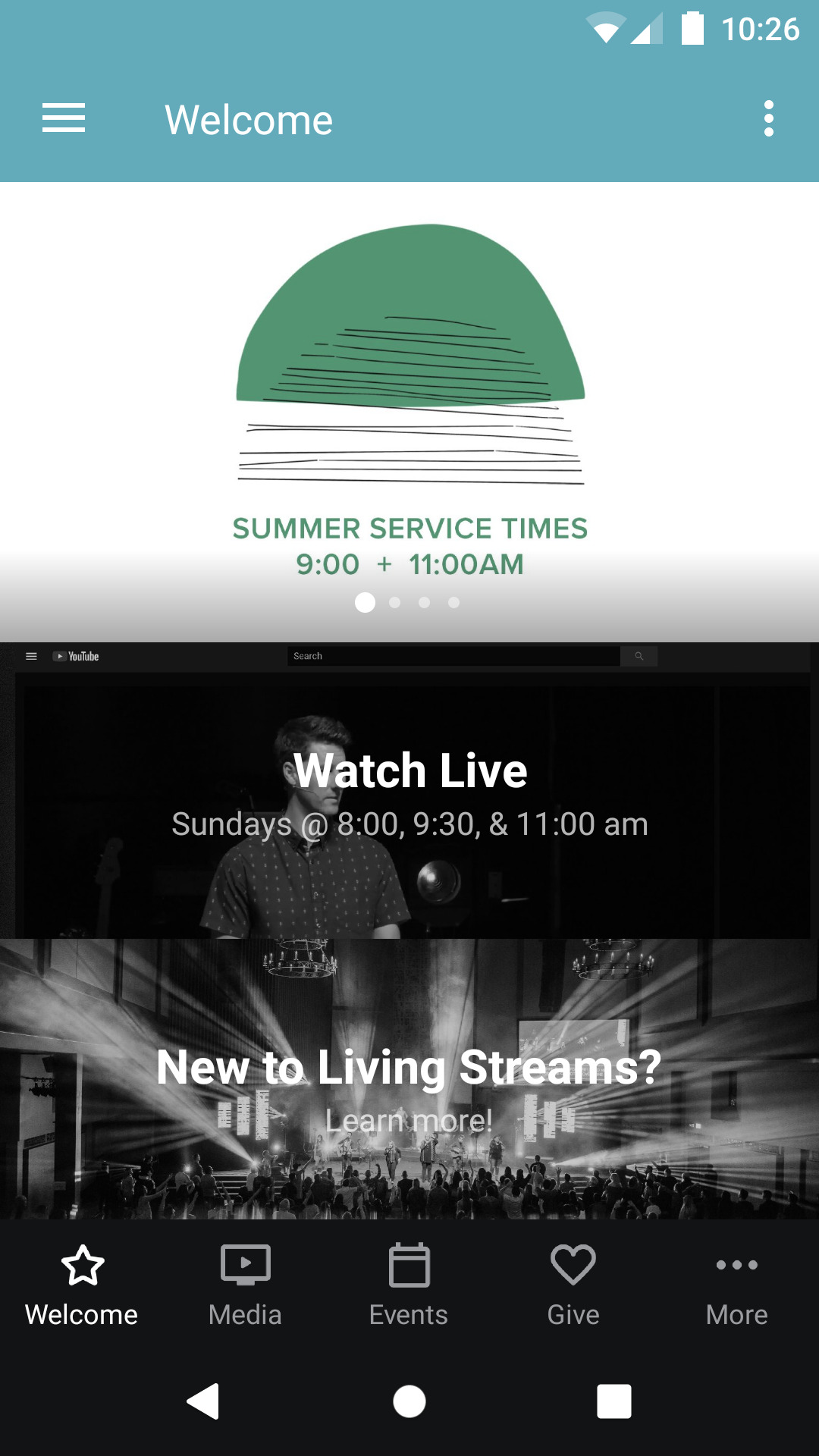Image resolution: width=819 pixels, height=1456 pixels.
Task: Open the overflow menu in the top bar
Action: coord(769,118)
